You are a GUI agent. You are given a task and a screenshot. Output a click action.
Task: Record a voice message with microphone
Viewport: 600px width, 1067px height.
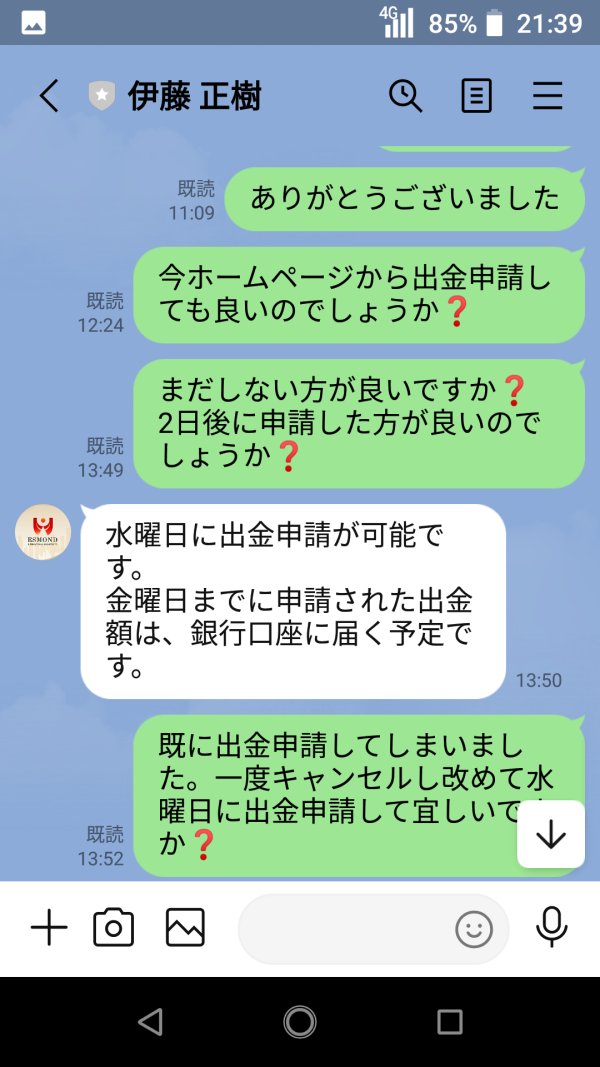coord(552,928)
